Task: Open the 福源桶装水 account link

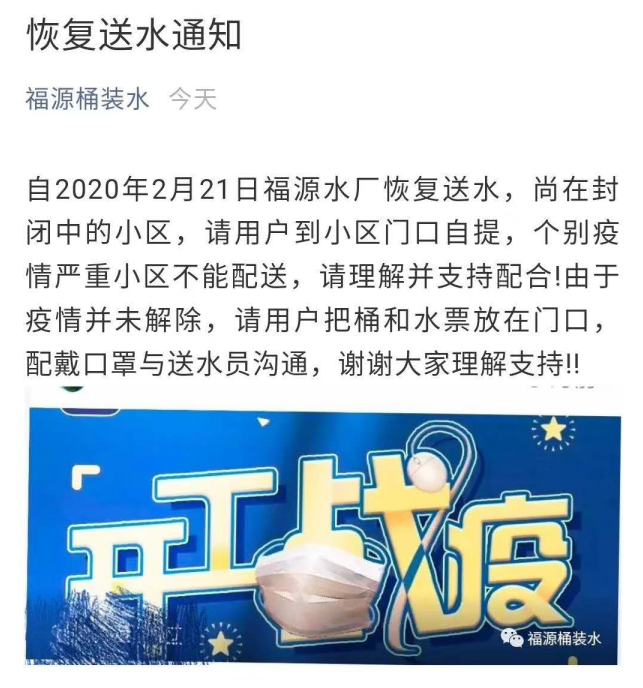Action: (87, 99)
